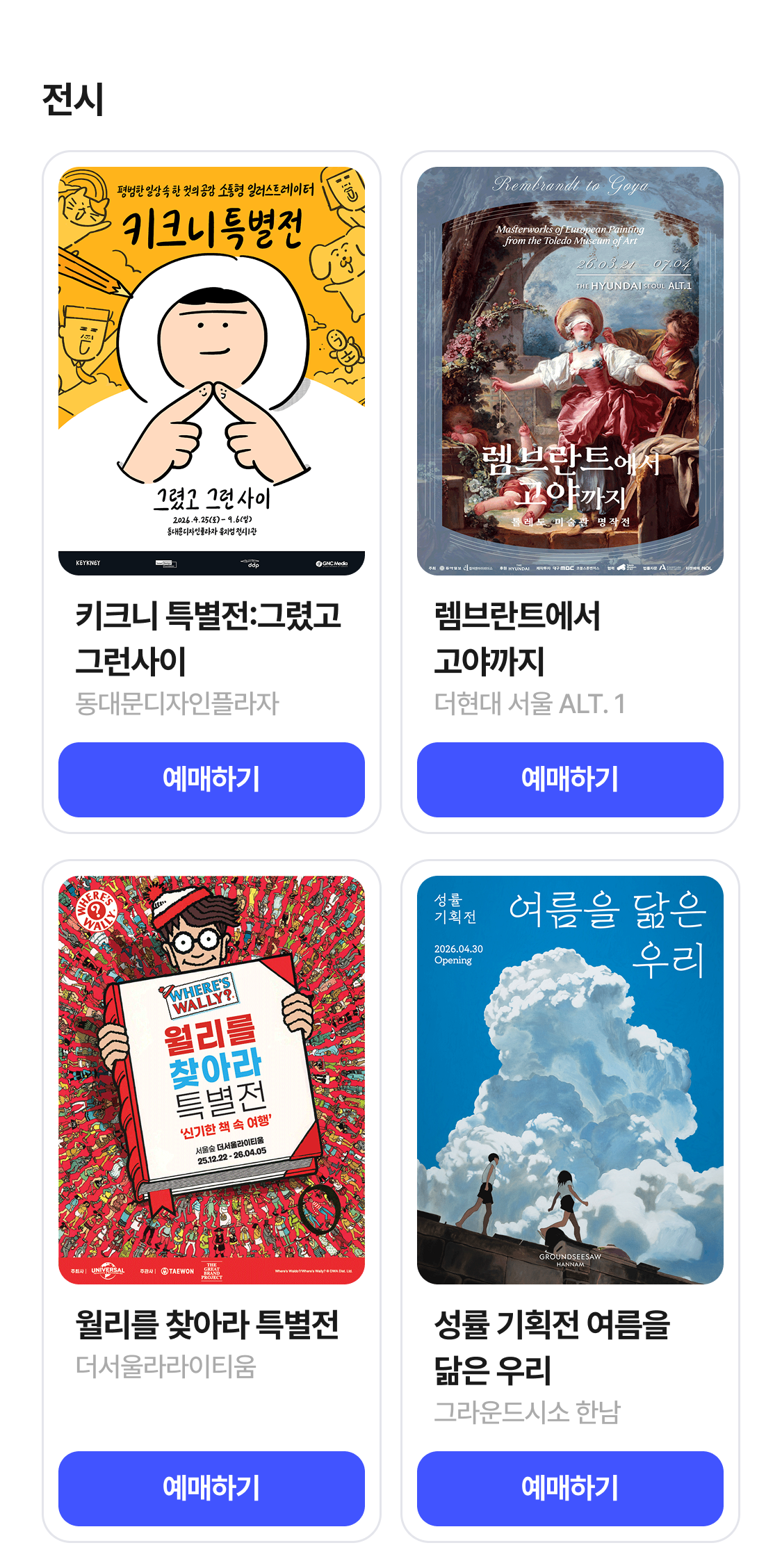Image resolution: width=782 pixels, height=1568 pixels.
Task: Open the 키크니 특별전 exhibition poster
Action: click(x=211, y=370)
